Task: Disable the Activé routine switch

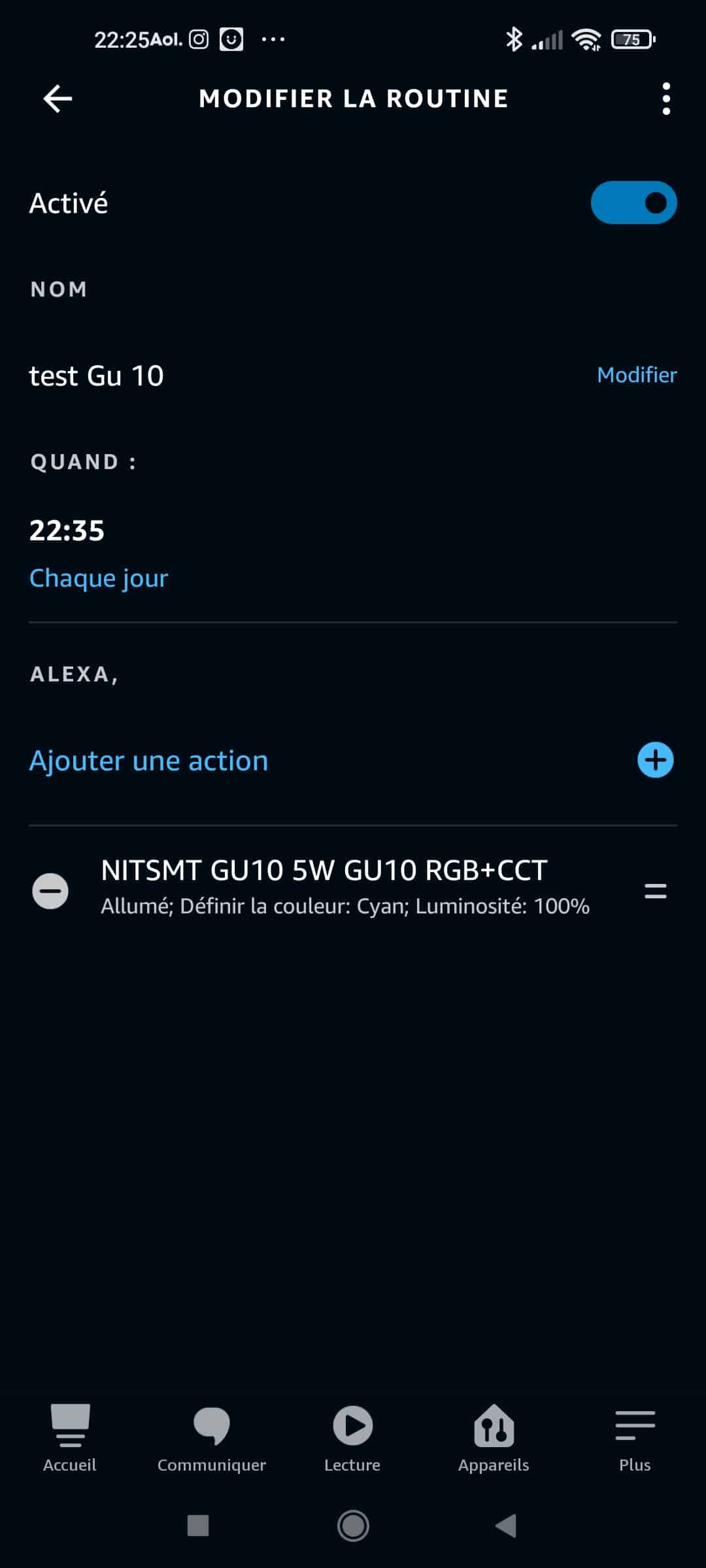Action: [x=633, y=203]
